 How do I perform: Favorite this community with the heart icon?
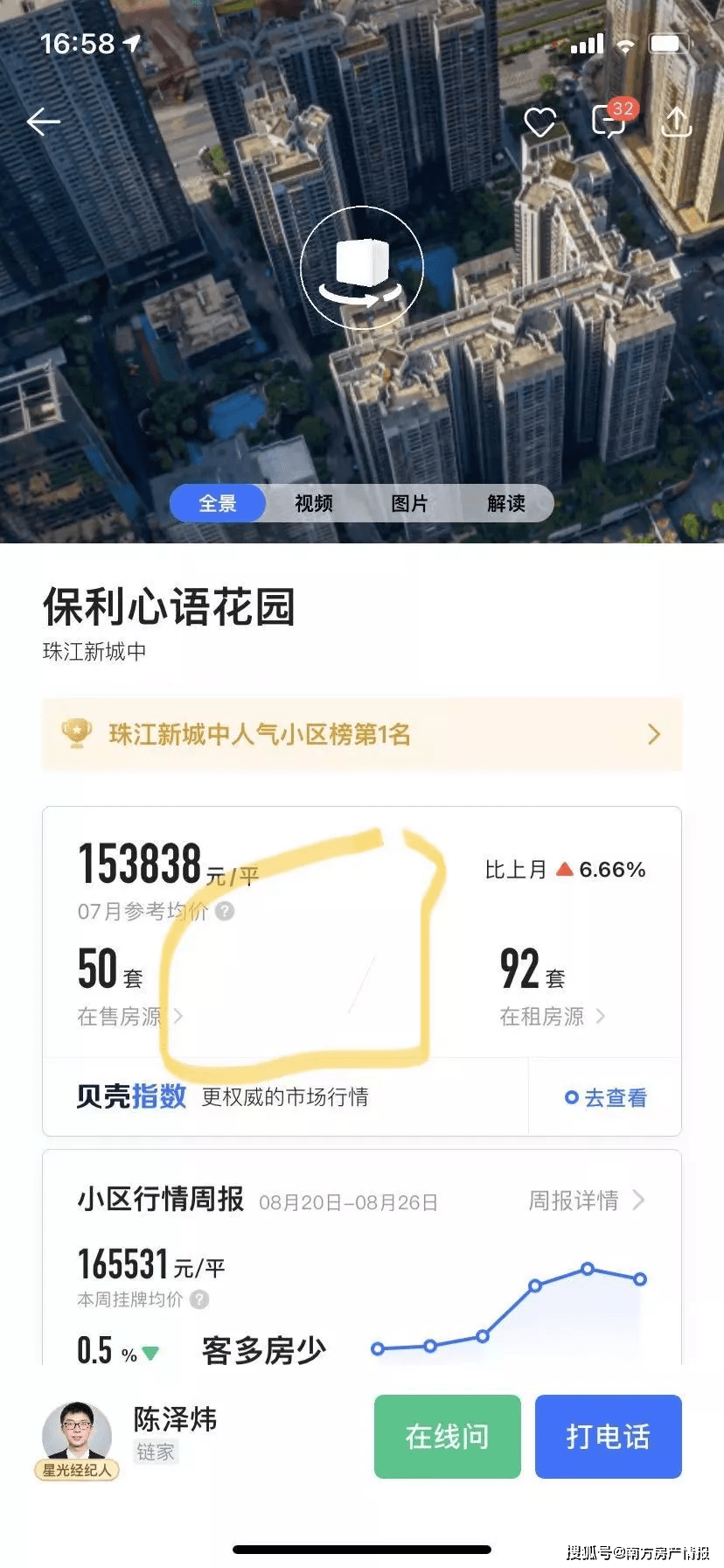pyautogui.click(x=540, y=122)
